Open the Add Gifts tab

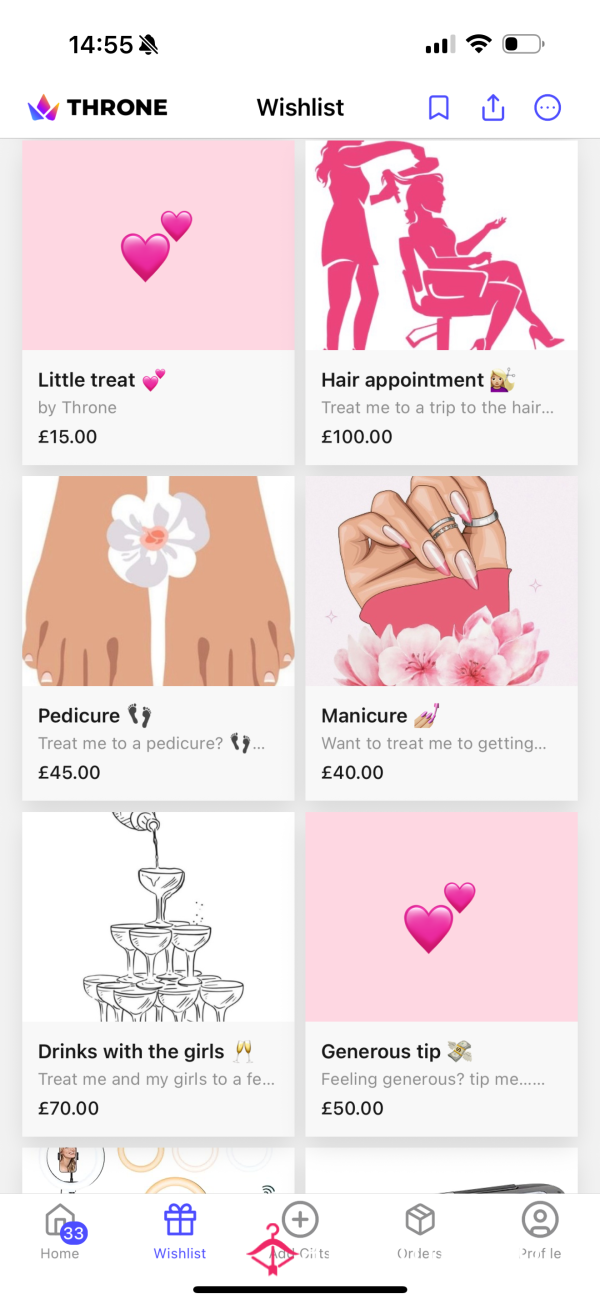tap(300, 1231)
